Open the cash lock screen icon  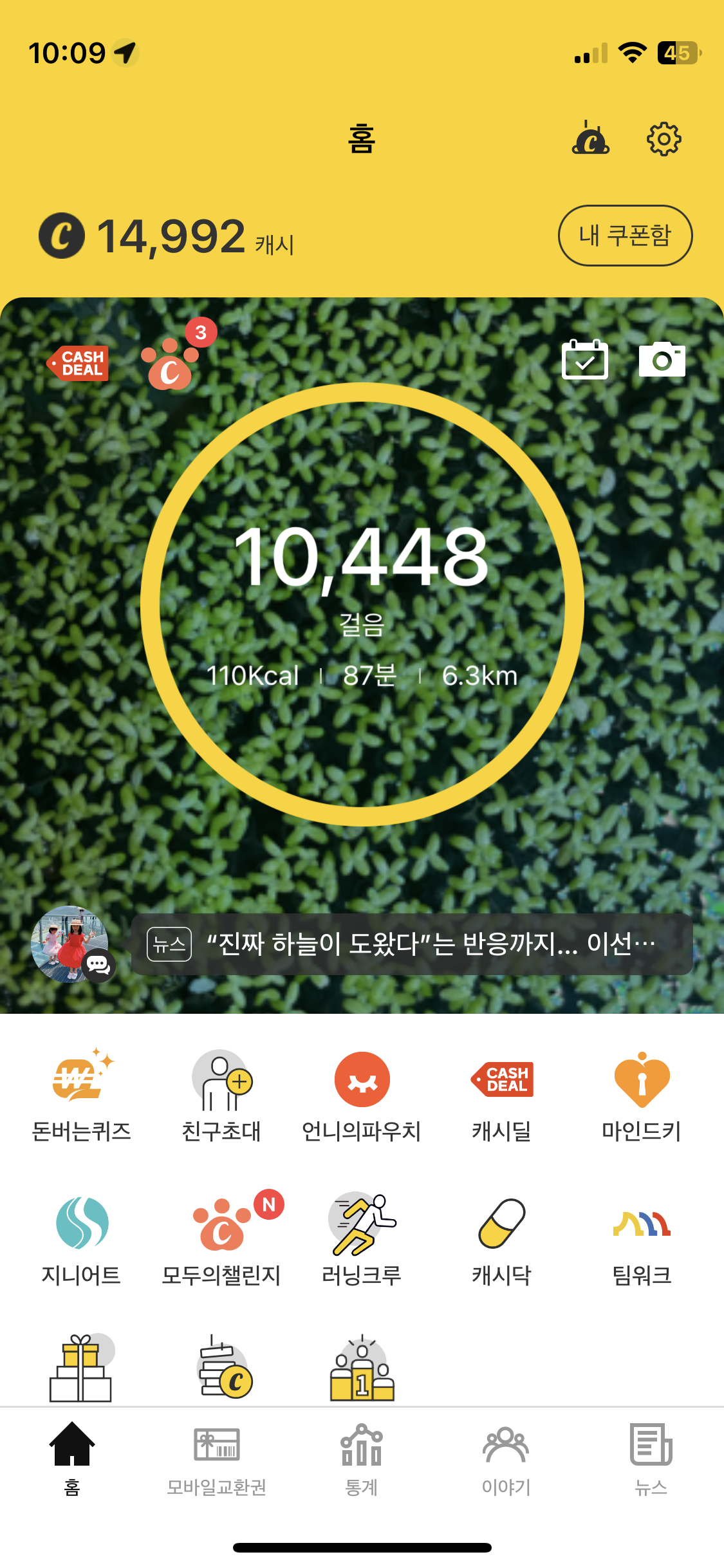[590, 138]
